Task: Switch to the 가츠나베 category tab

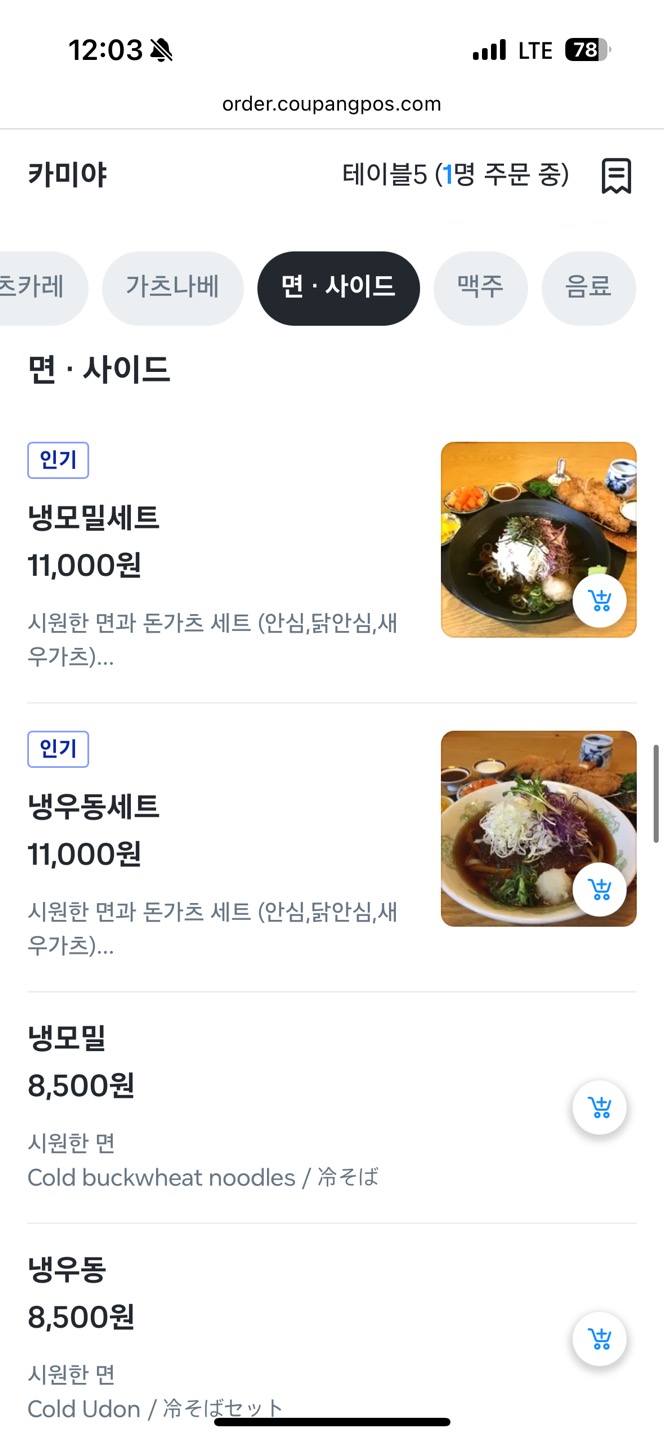Action: coord(173,288)
